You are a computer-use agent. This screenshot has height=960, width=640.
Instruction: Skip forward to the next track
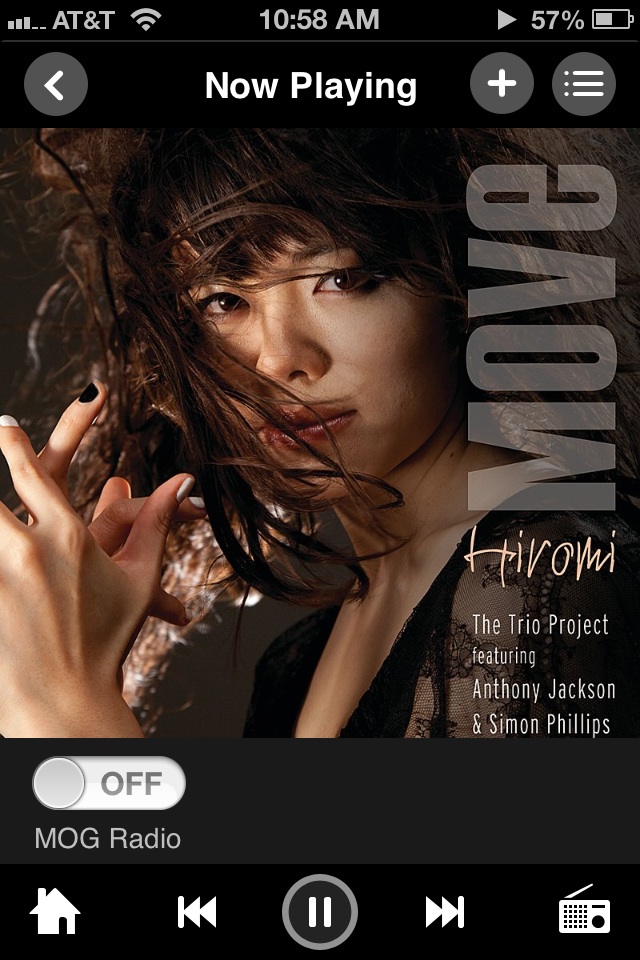(444, 911)
